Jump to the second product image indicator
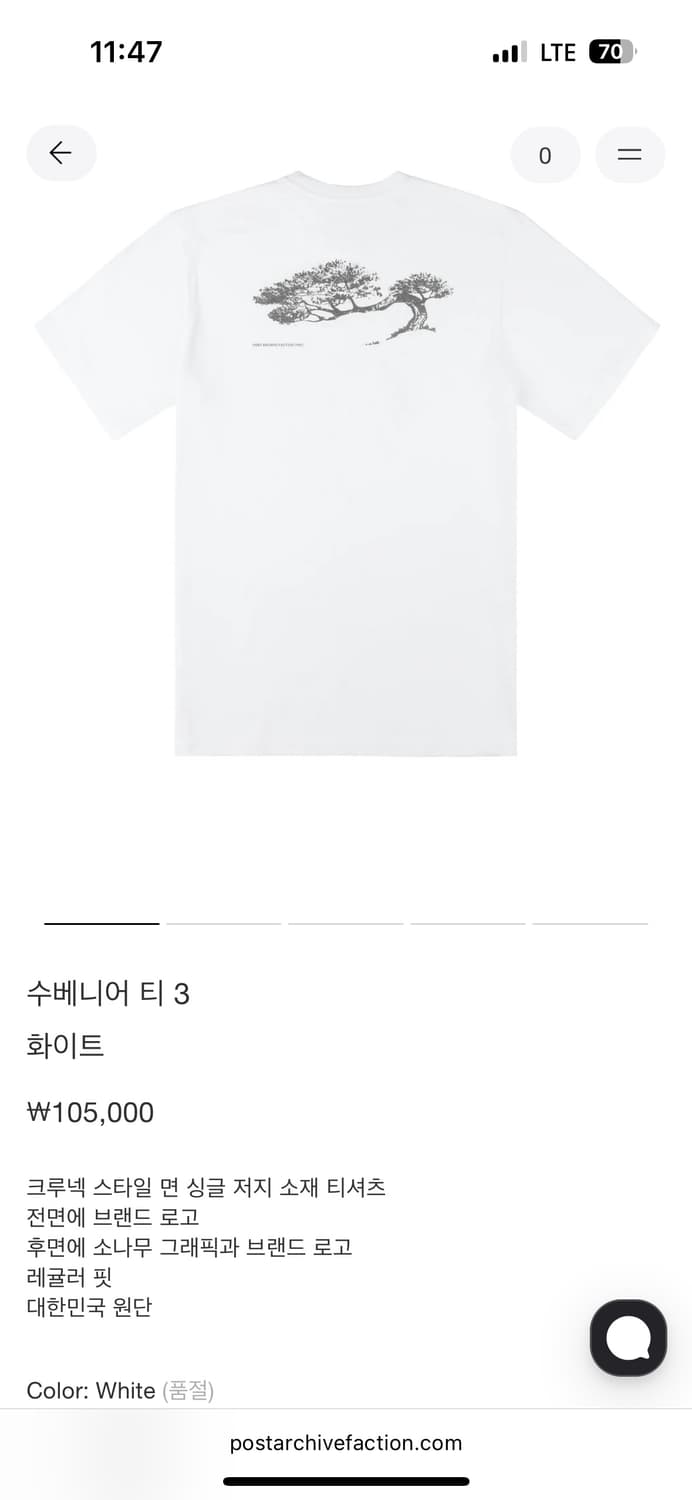Viewport: 692px width, 1500px height. point(224,923)
